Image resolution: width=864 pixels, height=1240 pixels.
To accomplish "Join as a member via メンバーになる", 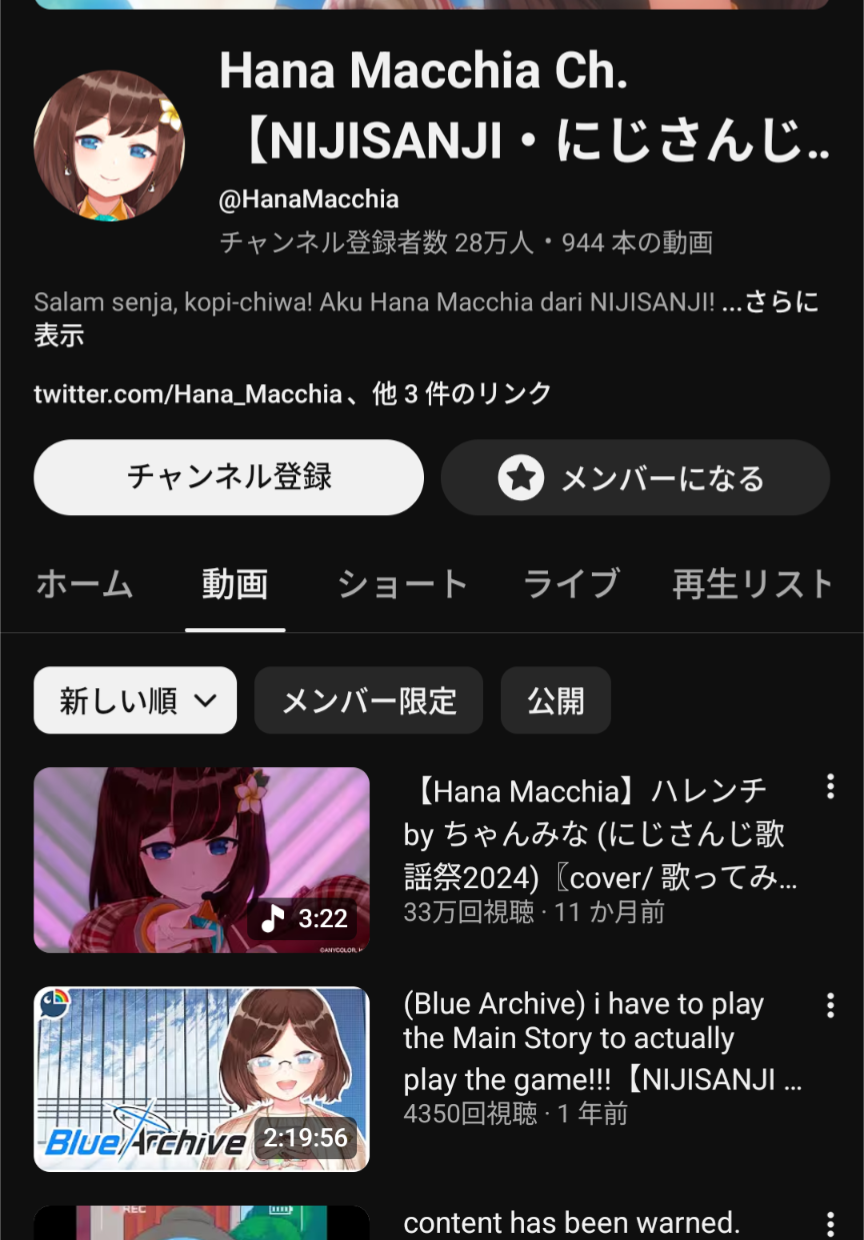I will pyautogui.click(x=635, y=479).
